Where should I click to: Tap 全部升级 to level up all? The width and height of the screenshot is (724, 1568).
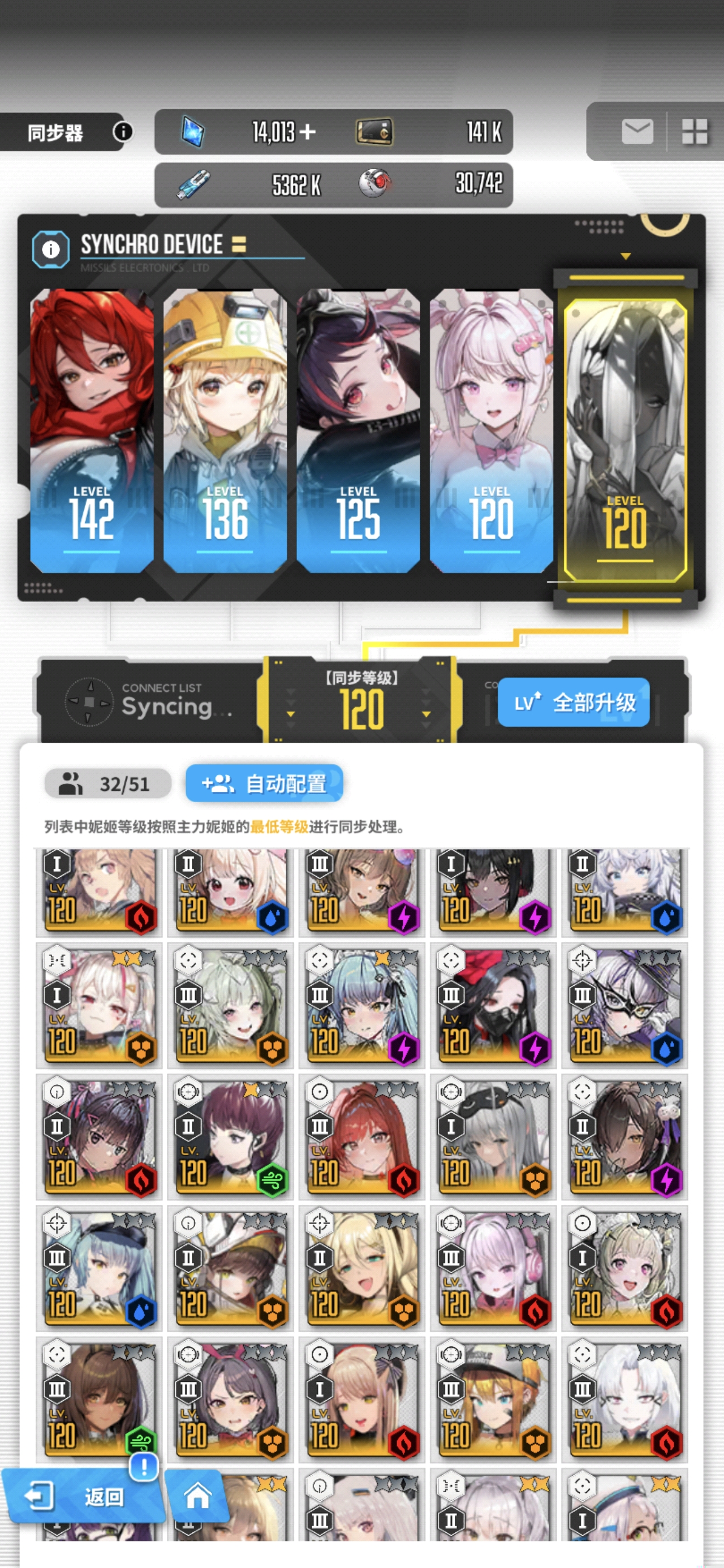(x=574, y=702)
